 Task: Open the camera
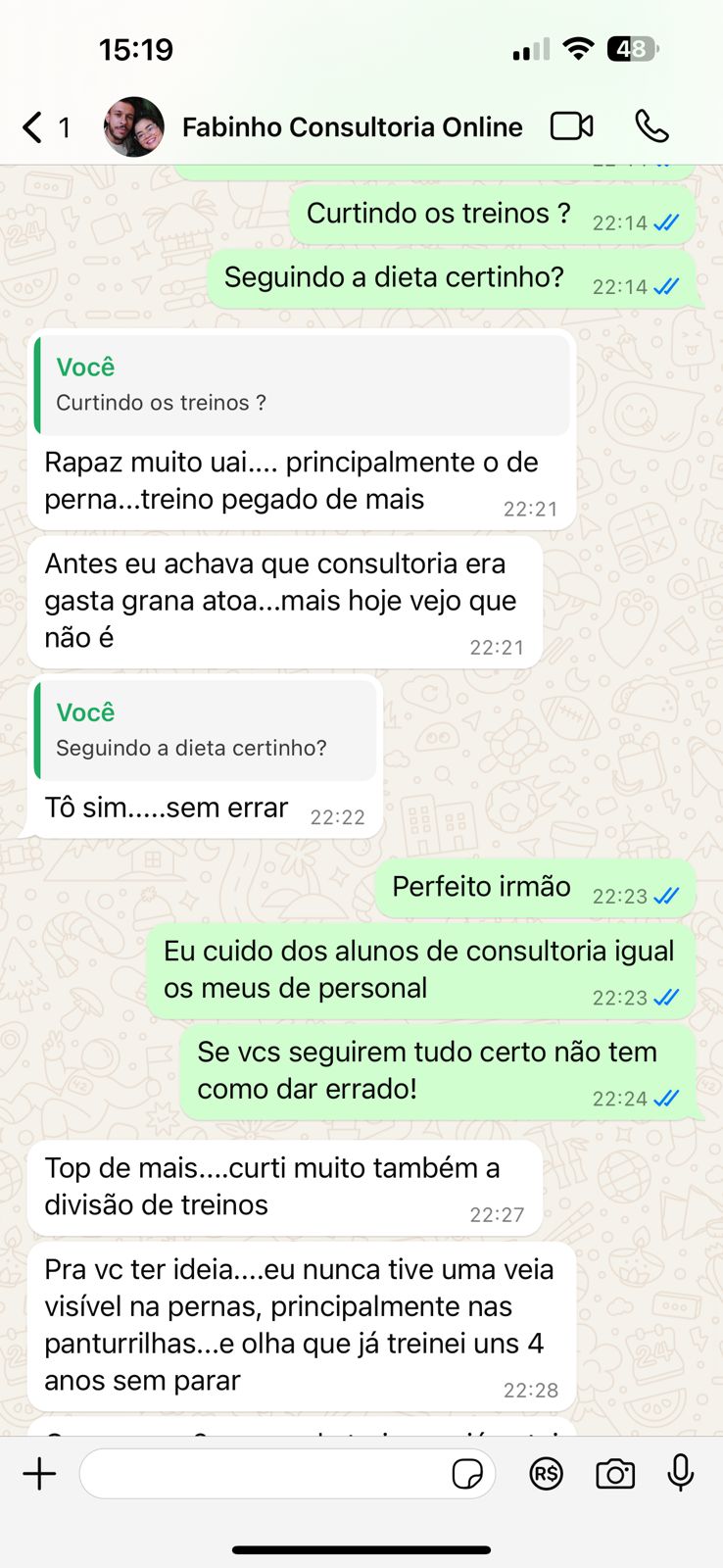[x=615, y=1474]
